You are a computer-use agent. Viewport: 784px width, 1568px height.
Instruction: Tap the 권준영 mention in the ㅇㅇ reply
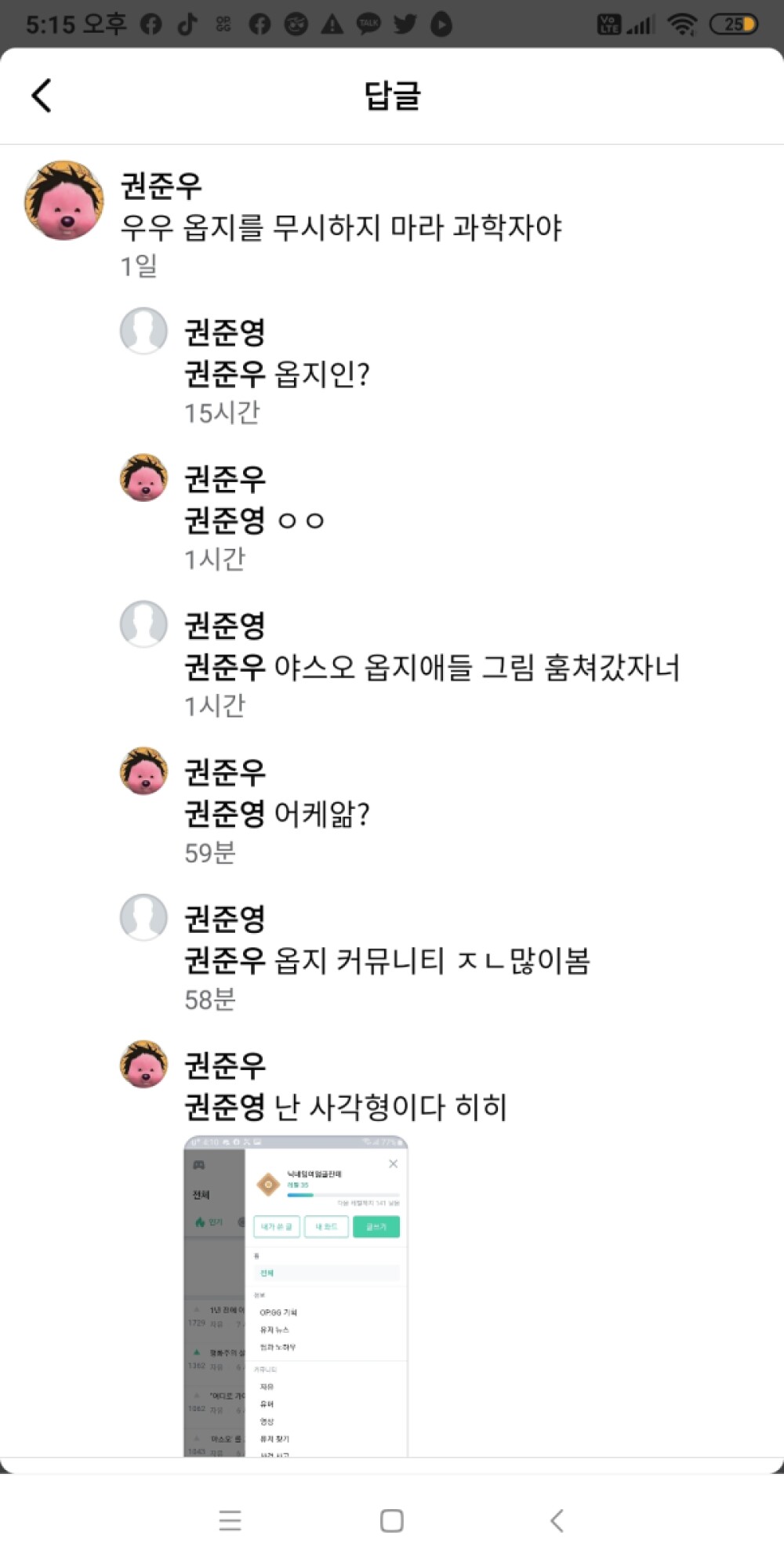[224, 520]
